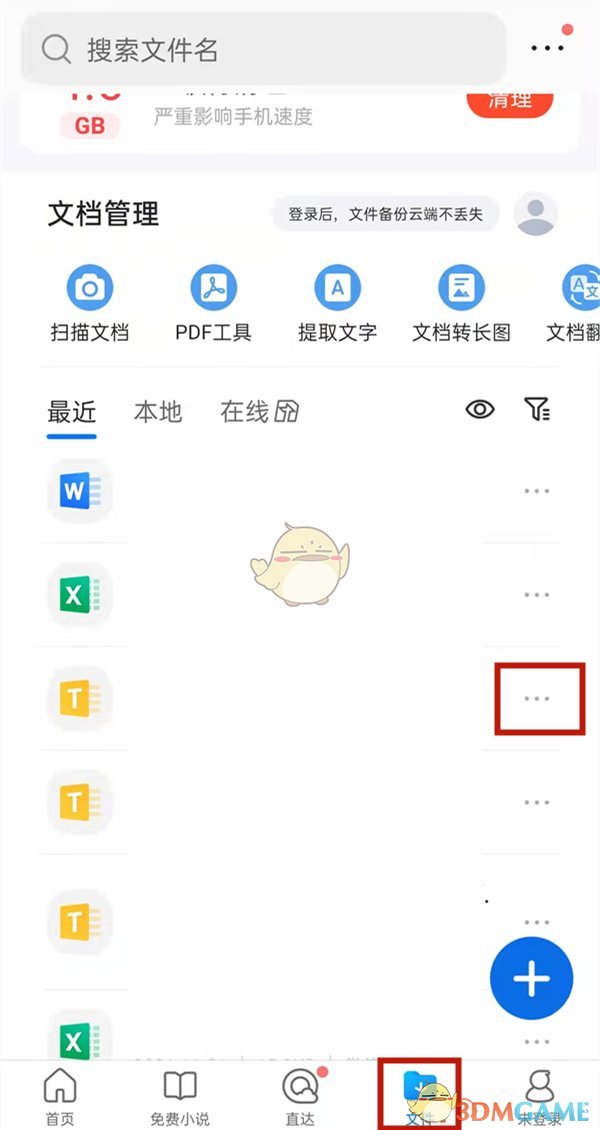Open the 免费小说 tab

click(180, 1095)
